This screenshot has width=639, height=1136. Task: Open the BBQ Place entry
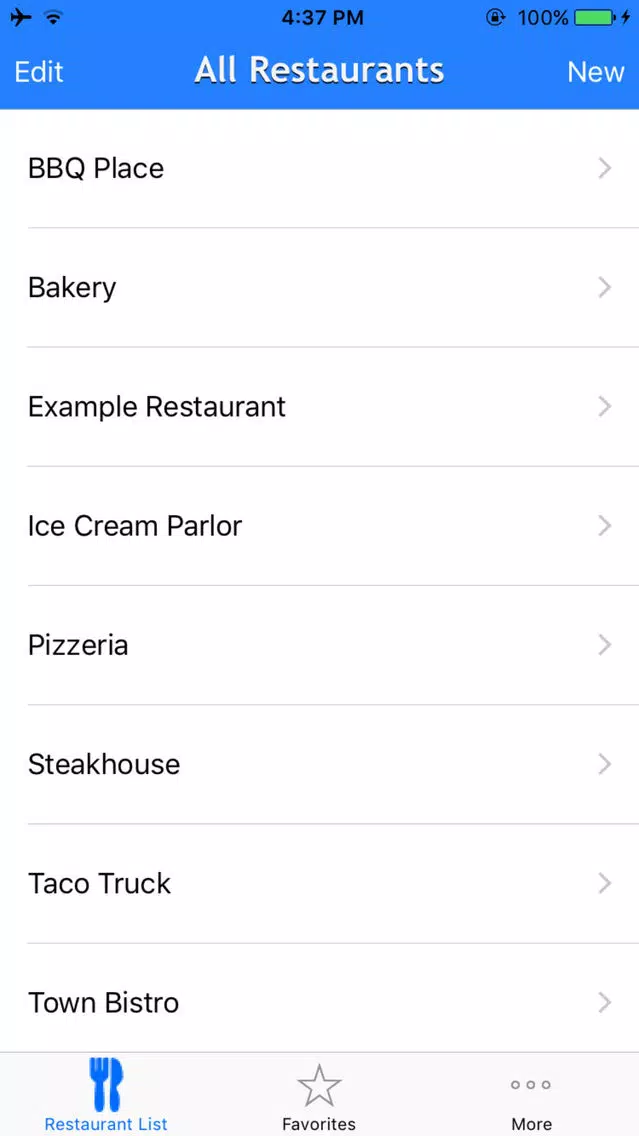320,168
